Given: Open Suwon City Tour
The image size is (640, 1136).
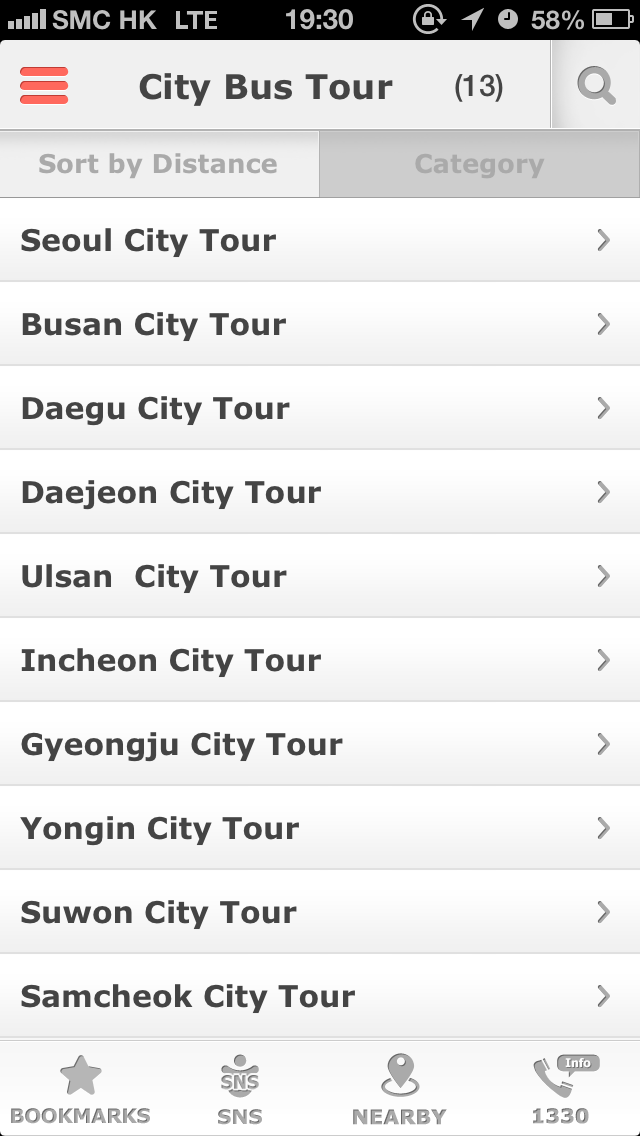Looking at the screenshot, I should coord(320,912).
